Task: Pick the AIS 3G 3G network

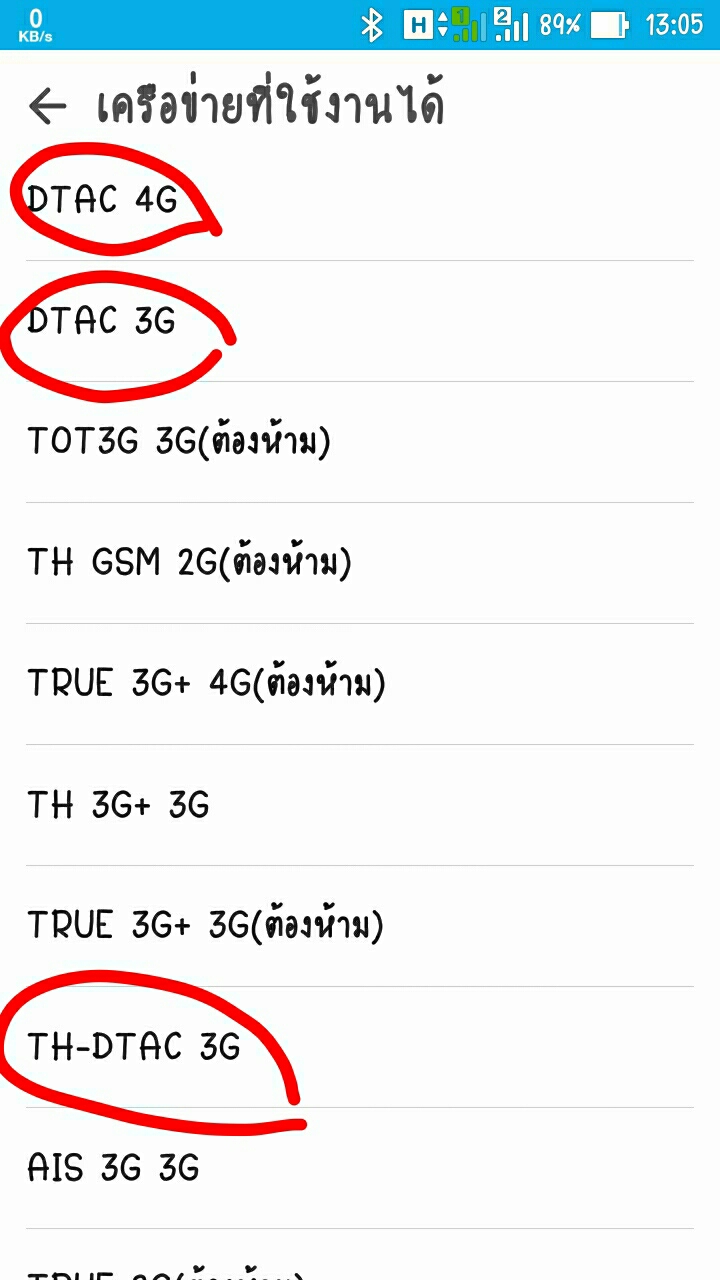Action: pos(360,1168)
